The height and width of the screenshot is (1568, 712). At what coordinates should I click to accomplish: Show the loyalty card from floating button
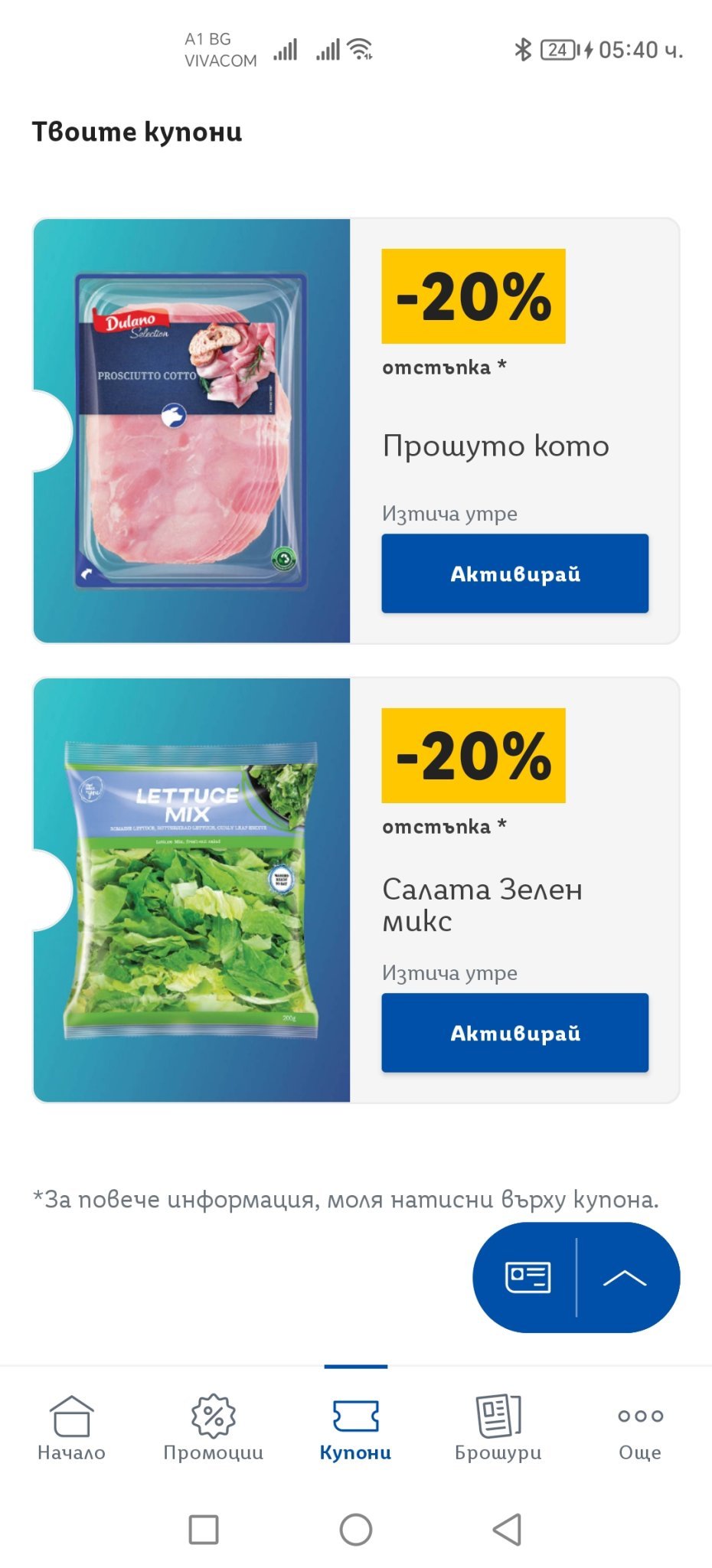click(x=527, y=1277)
